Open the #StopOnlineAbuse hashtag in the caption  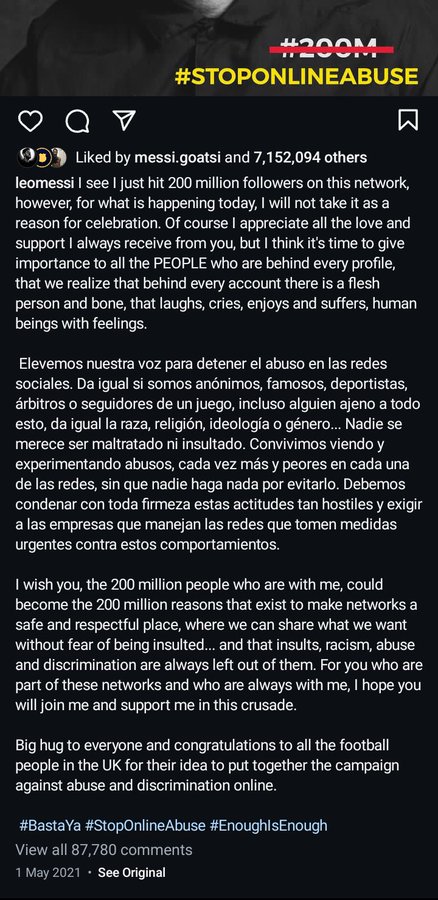[145, 825]
